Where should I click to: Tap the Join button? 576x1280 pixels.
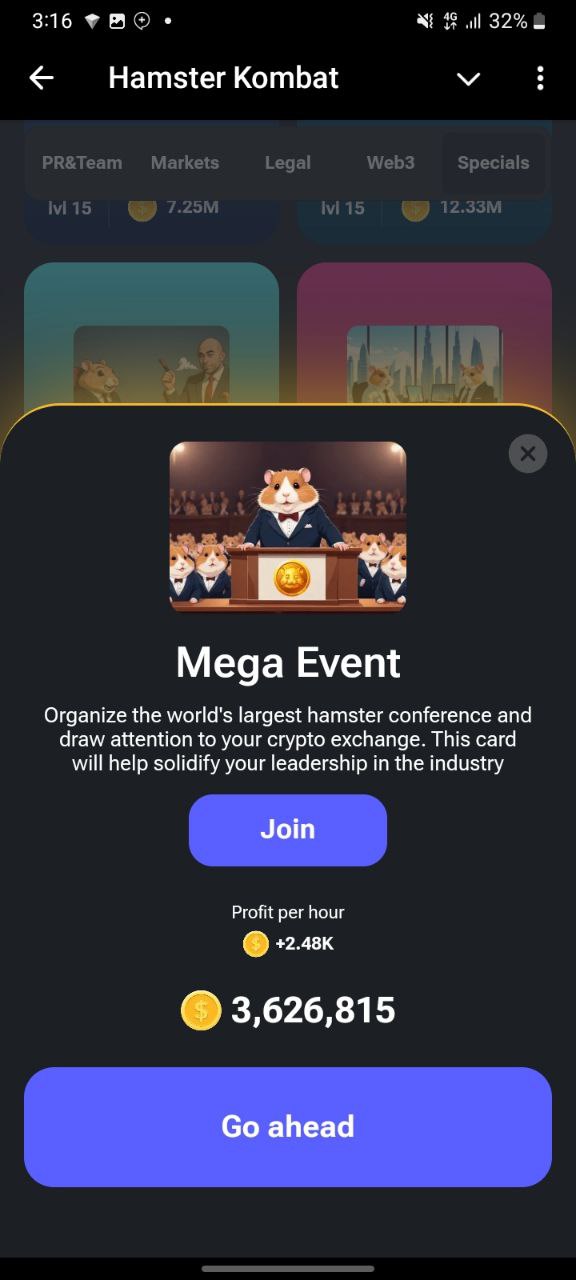click(x=288, y=830)
